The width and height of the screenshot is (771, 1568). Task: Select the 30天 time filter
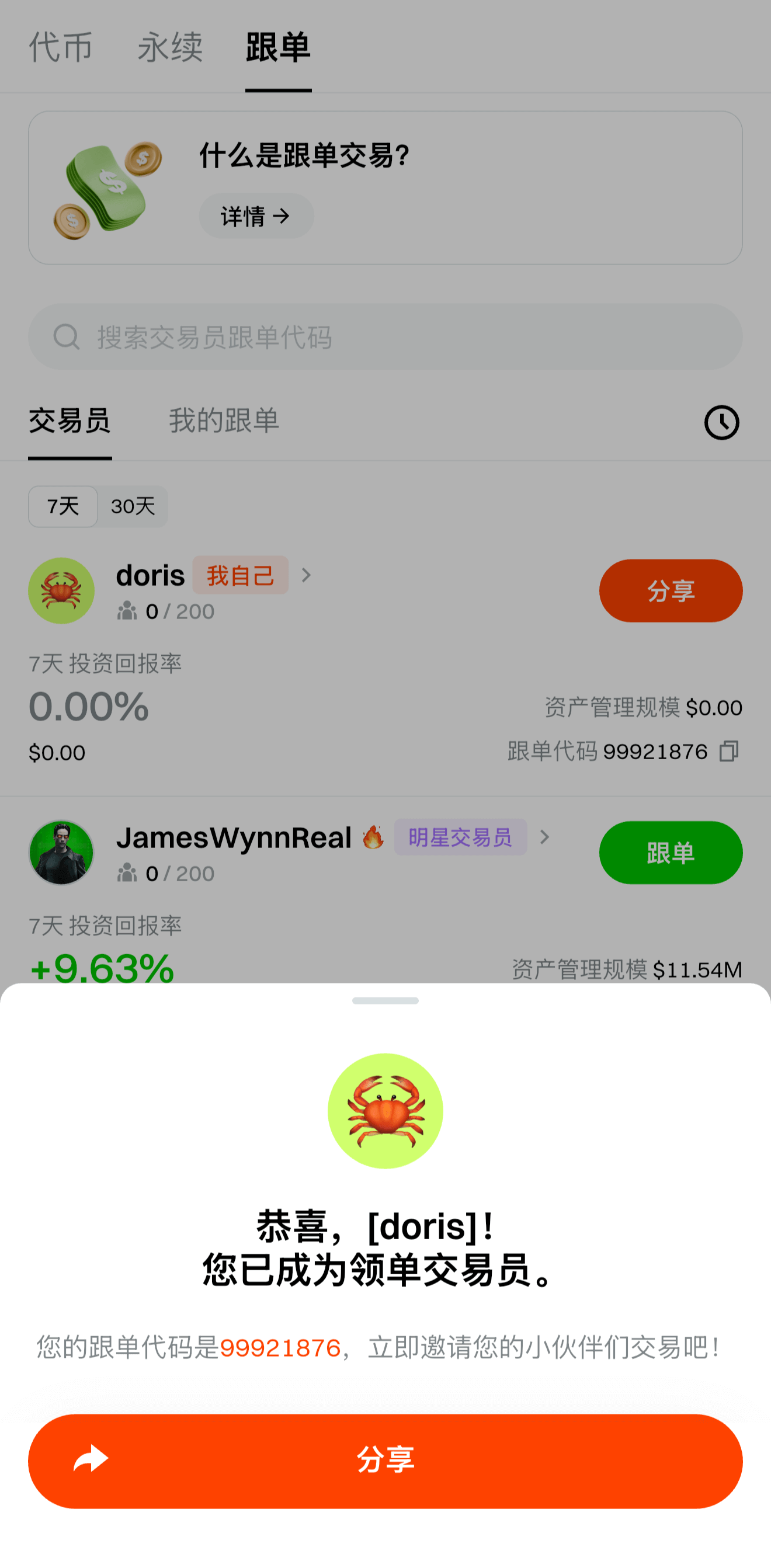coord(132,506)
